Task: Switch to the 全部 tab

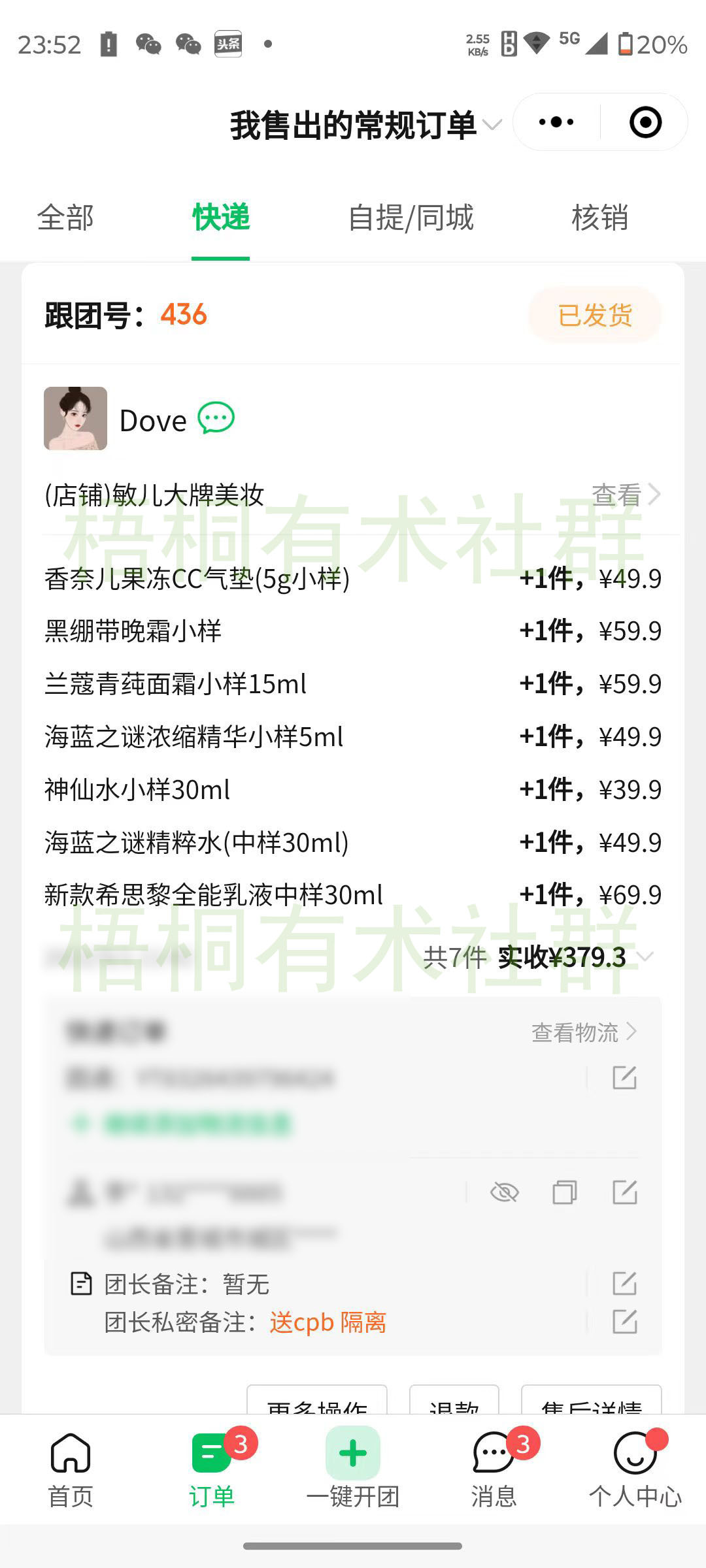Action: pos(65,218)
